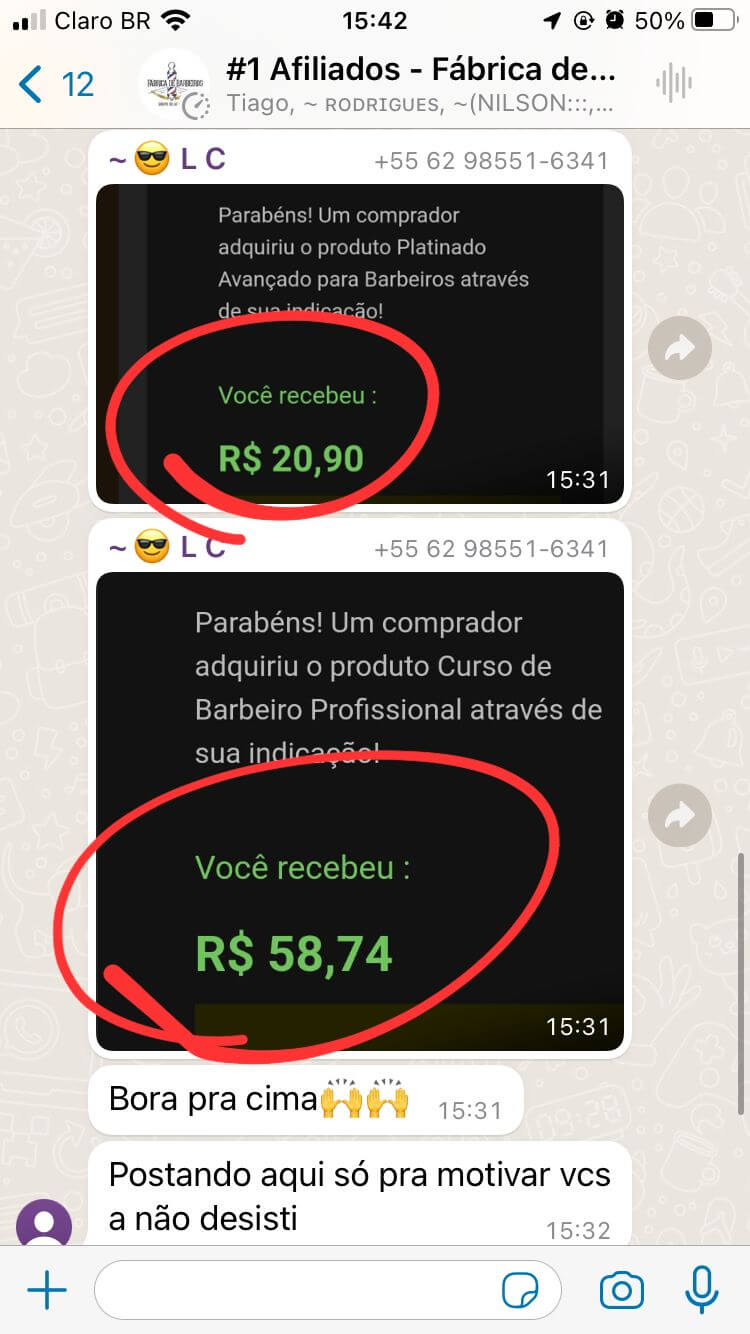This screenshot has height=1334, width=750.
Task: Tap the microphone for a voice message
Action: coord(702,1290)
